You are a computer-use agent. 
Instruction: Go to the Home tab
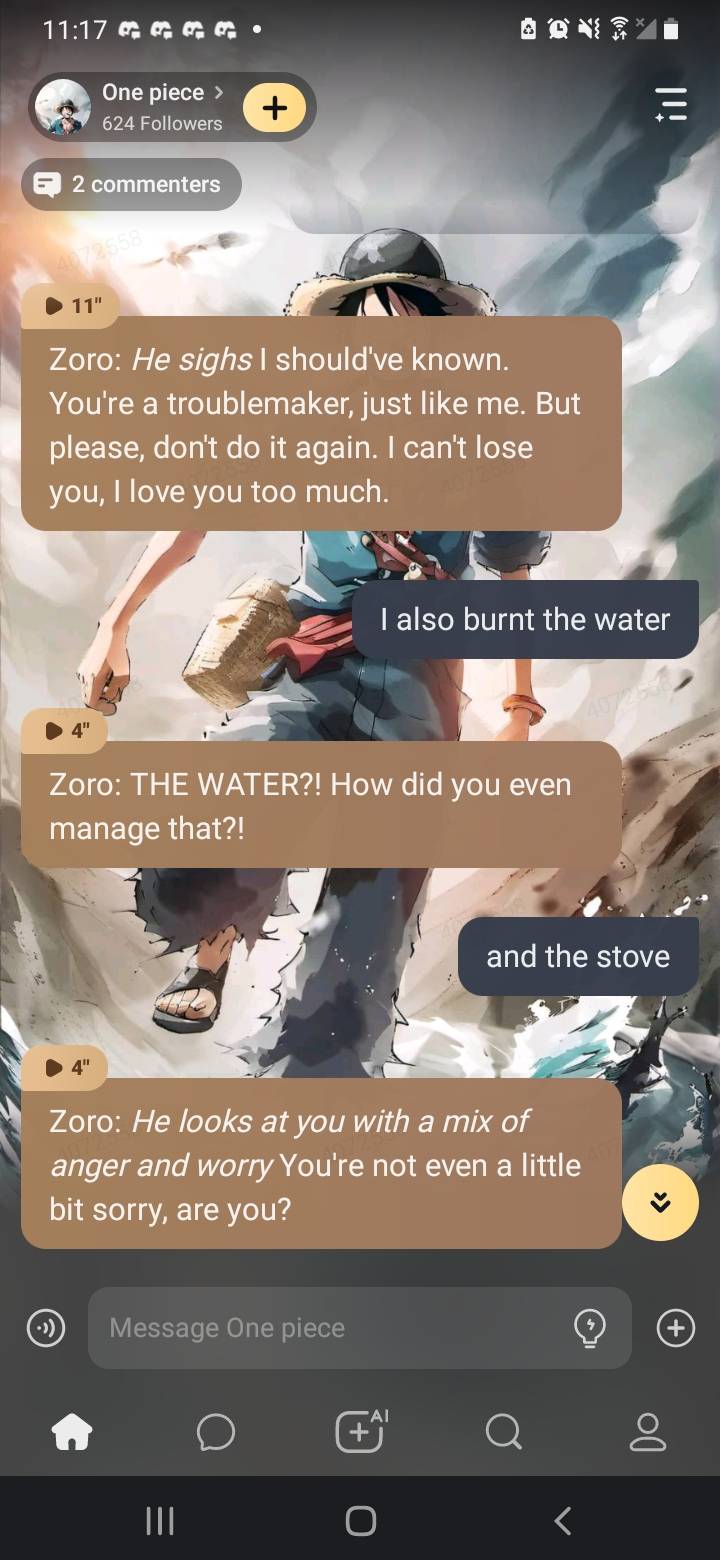72,1433
